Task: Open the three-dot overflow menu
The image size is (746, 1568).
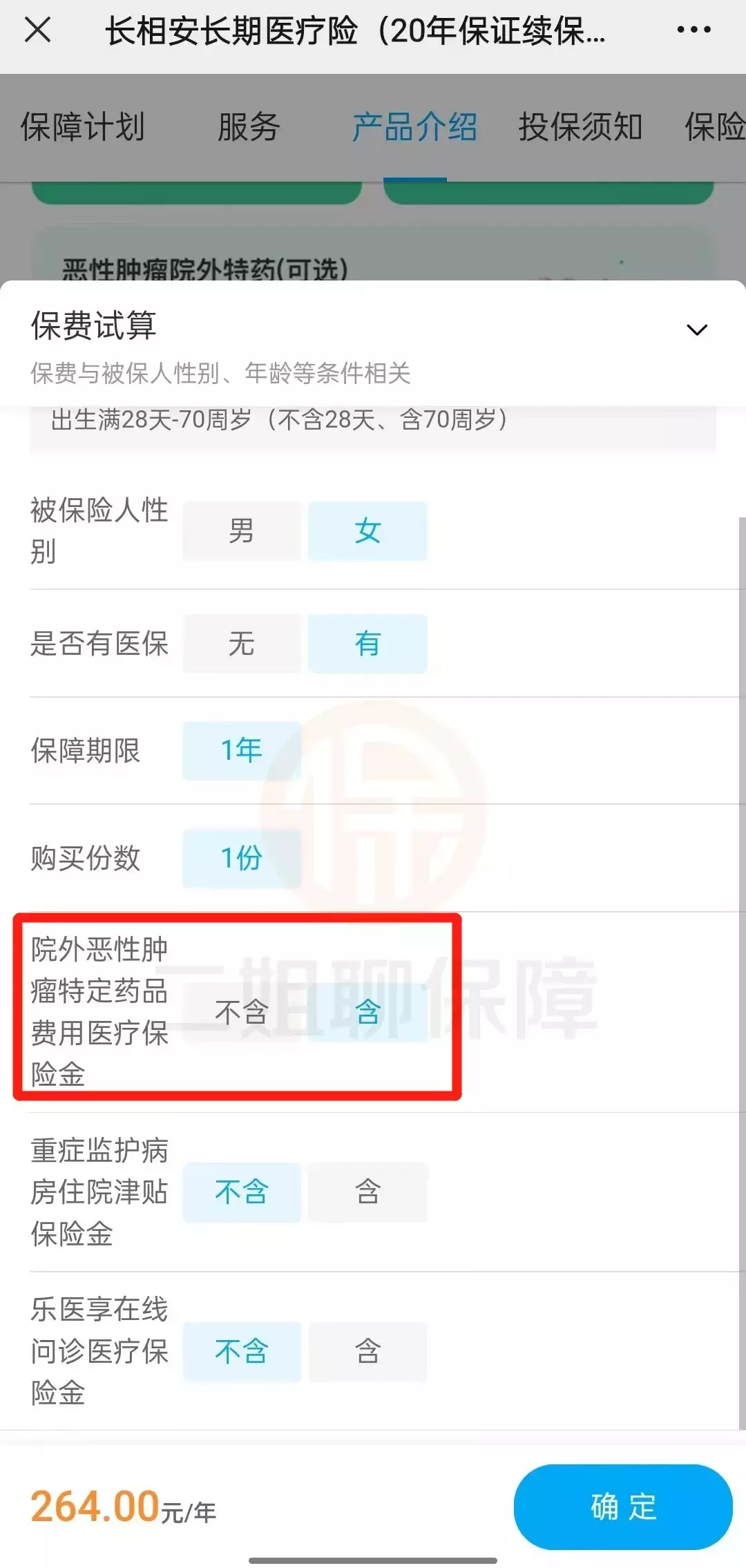Action: click(x=694, y=30)
